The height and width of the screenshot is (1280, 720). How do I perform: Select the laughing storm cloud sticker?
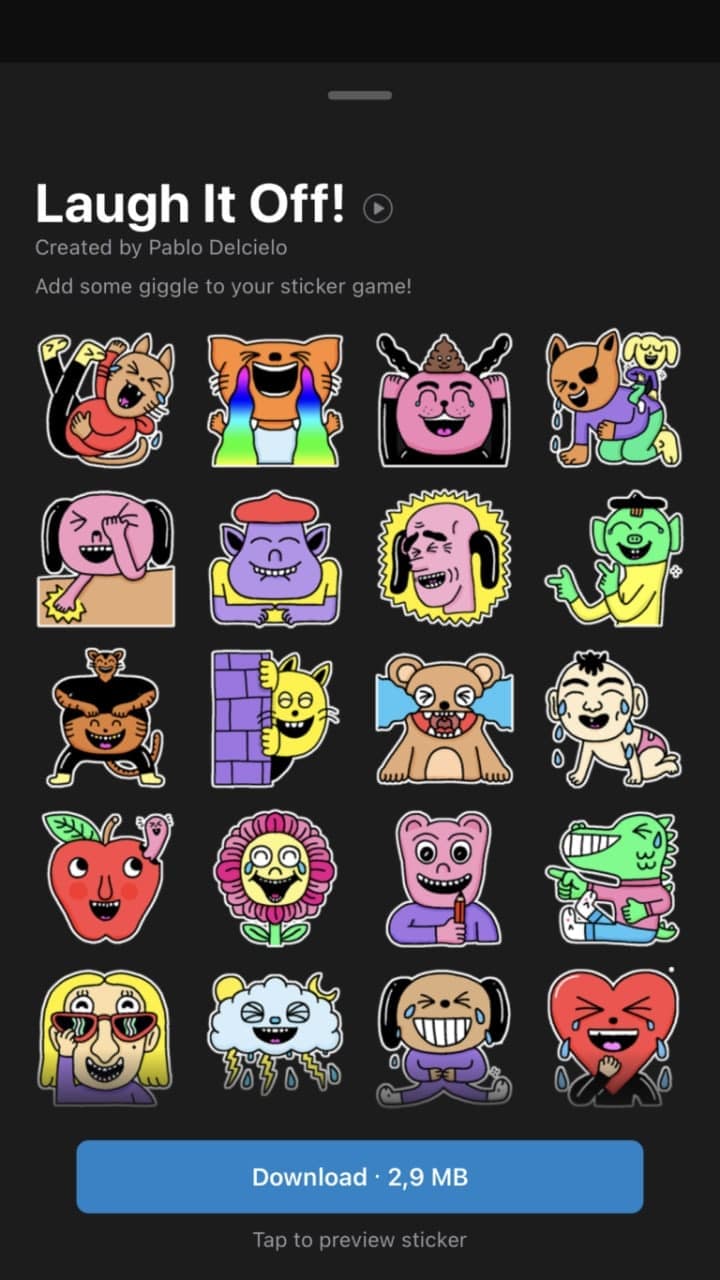click(x=275, y=1037)
